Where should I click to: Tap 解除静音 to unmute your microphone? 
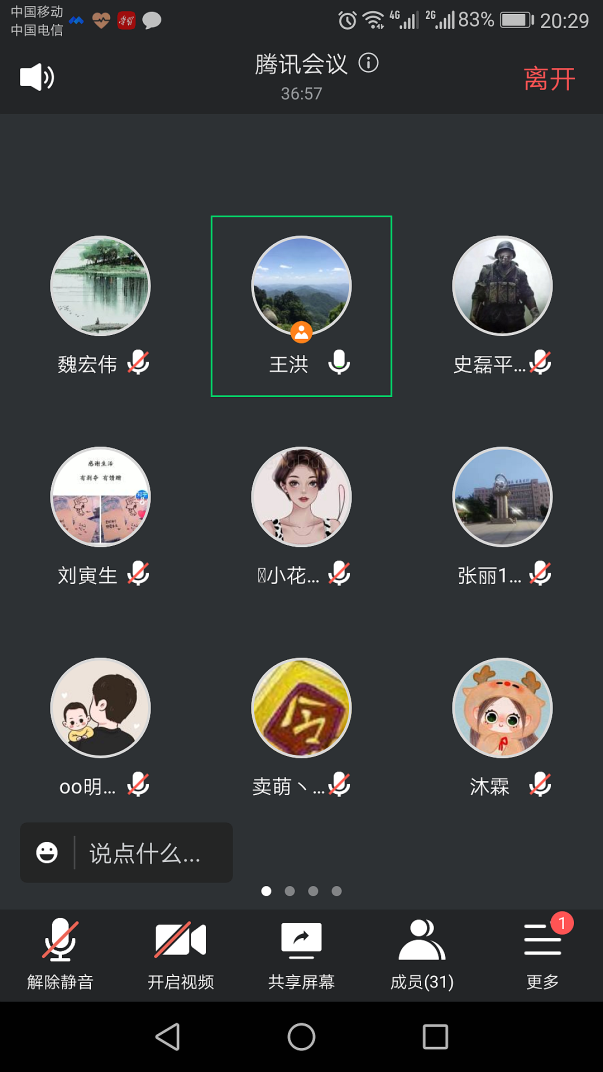(60, 954)
